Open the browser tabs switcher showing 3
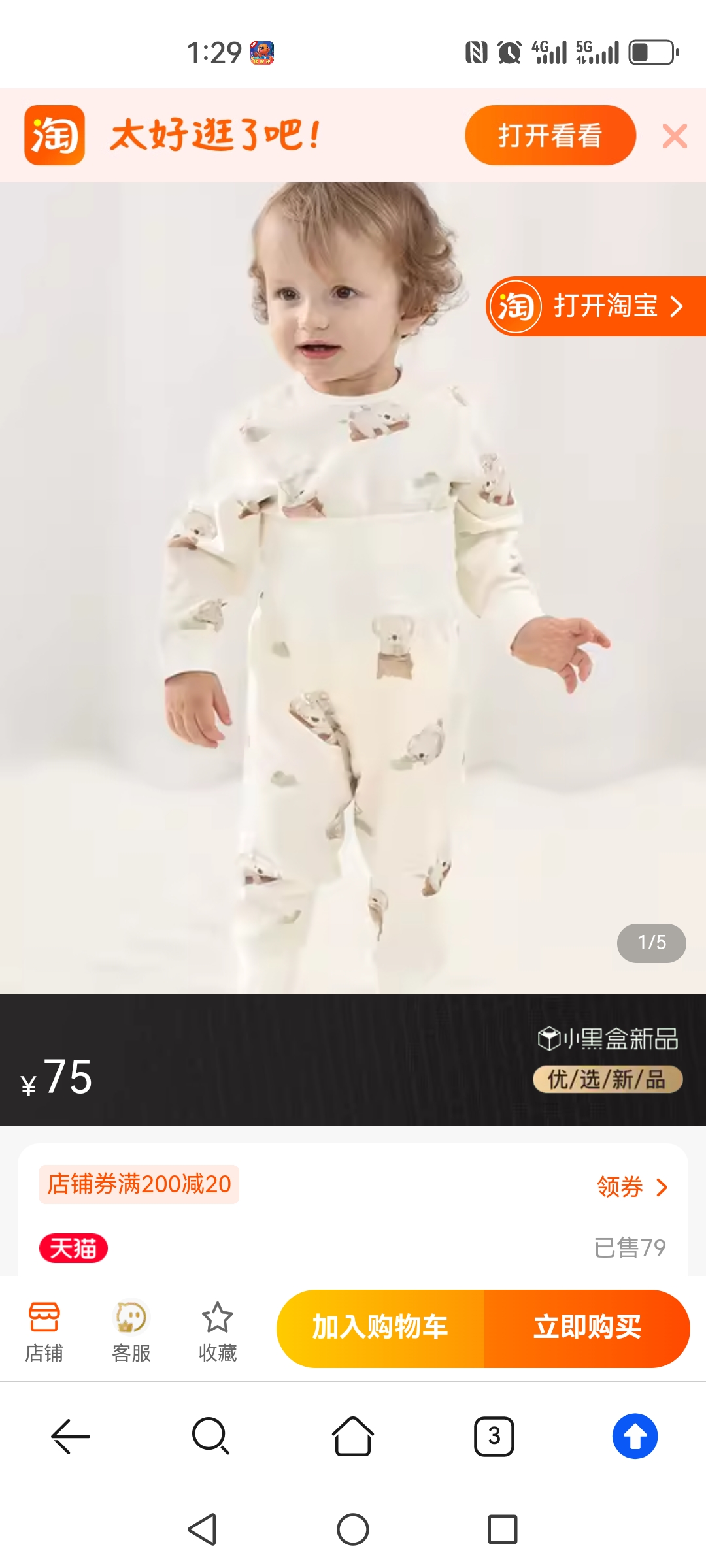Viewport: 706px width, 1568px height. [494, 1436]
